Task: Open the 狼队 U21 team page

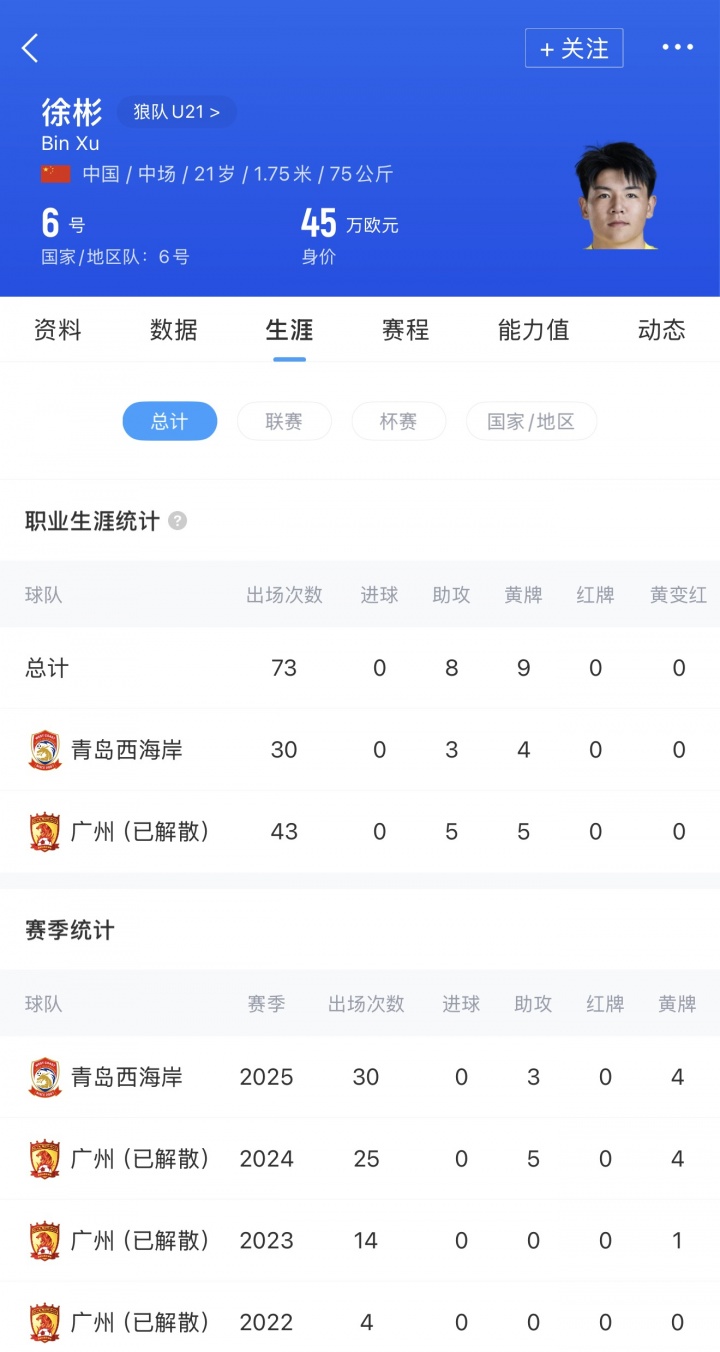Action: 176,111
